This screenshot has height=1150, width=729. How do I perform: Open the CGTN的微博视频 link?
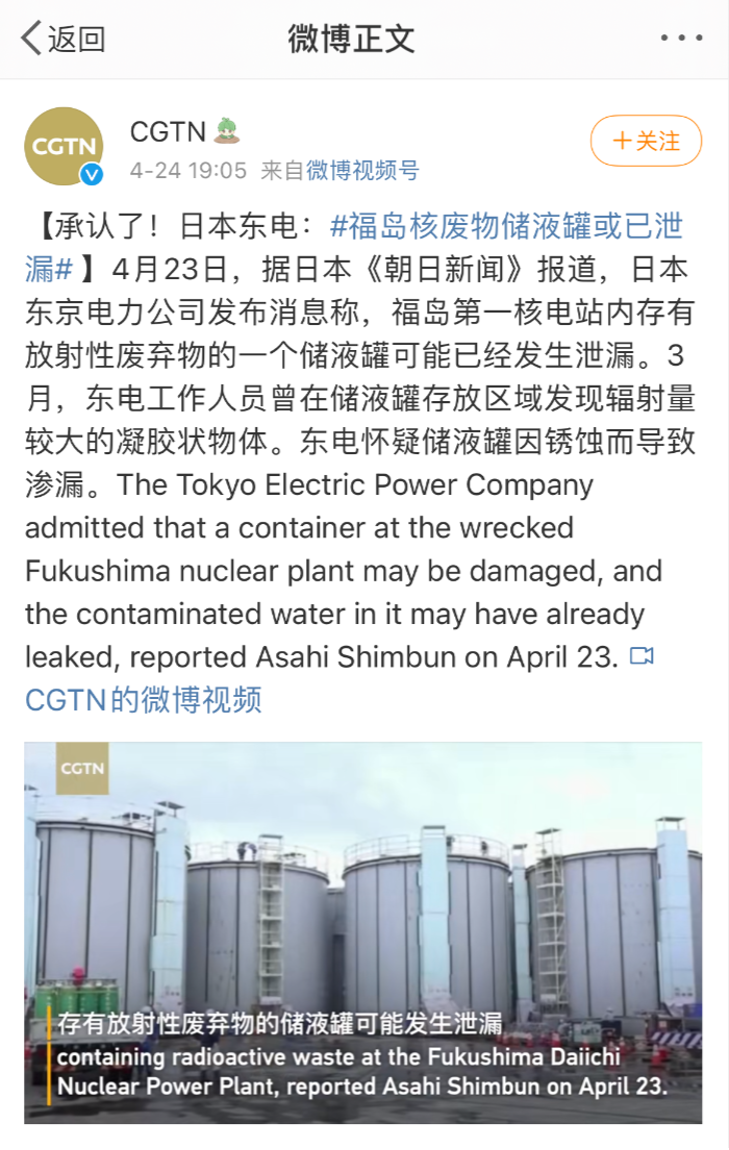pyautogui.click(x=143, y=699)
